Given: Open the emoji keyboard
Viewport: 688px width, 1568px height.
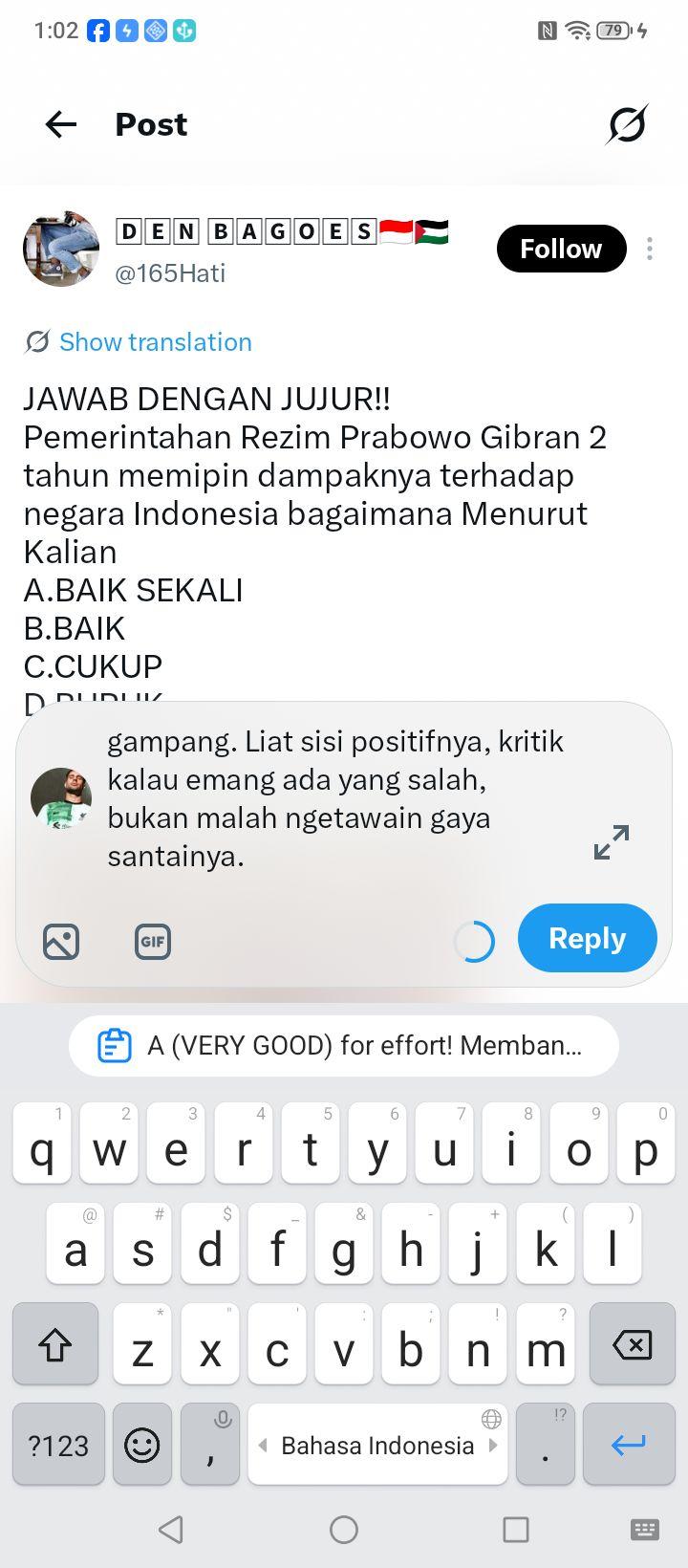Looking at the screenshot, I should 142,1445.
